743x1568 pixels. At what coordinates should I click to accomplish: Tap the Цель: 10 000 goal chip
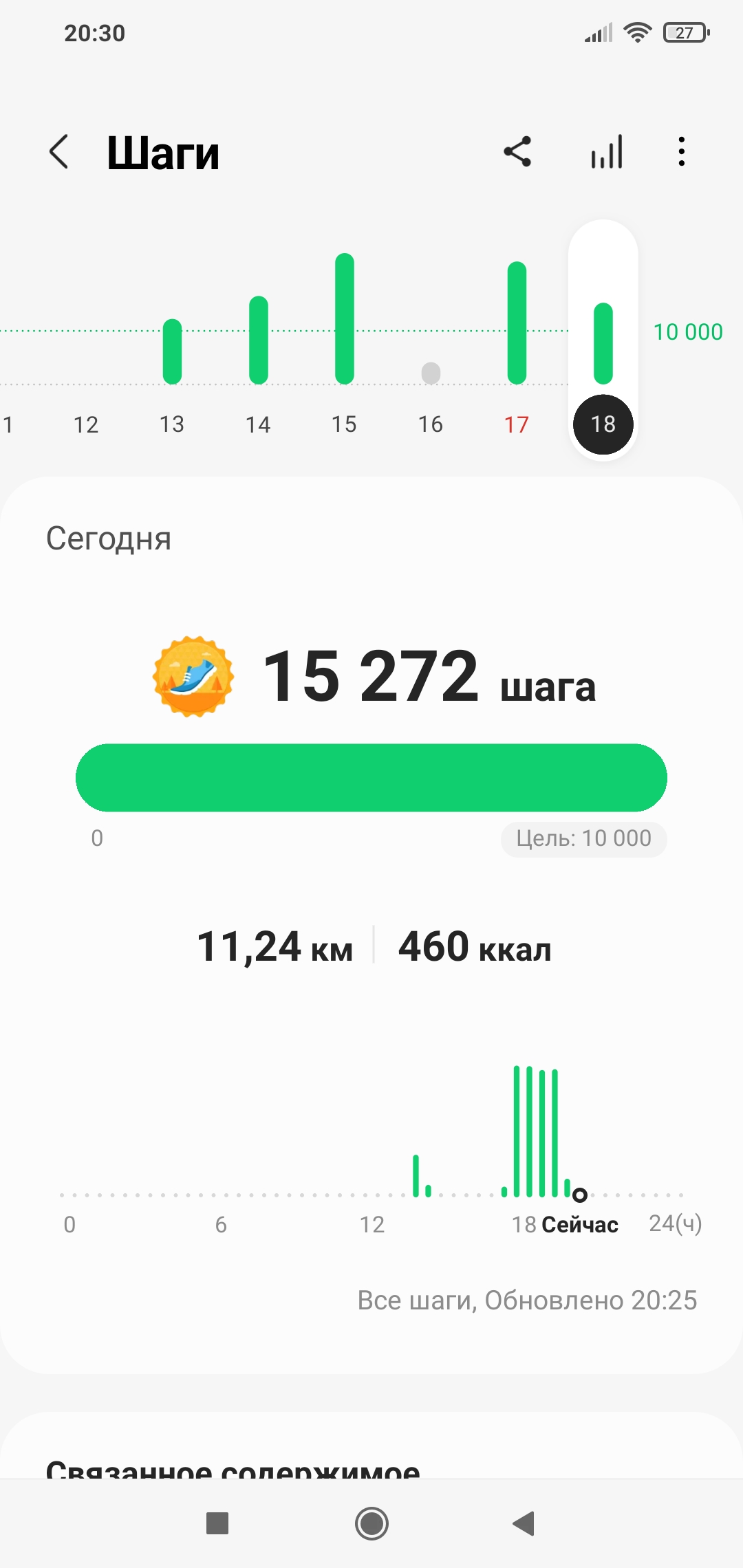click(x=583, y=839)
